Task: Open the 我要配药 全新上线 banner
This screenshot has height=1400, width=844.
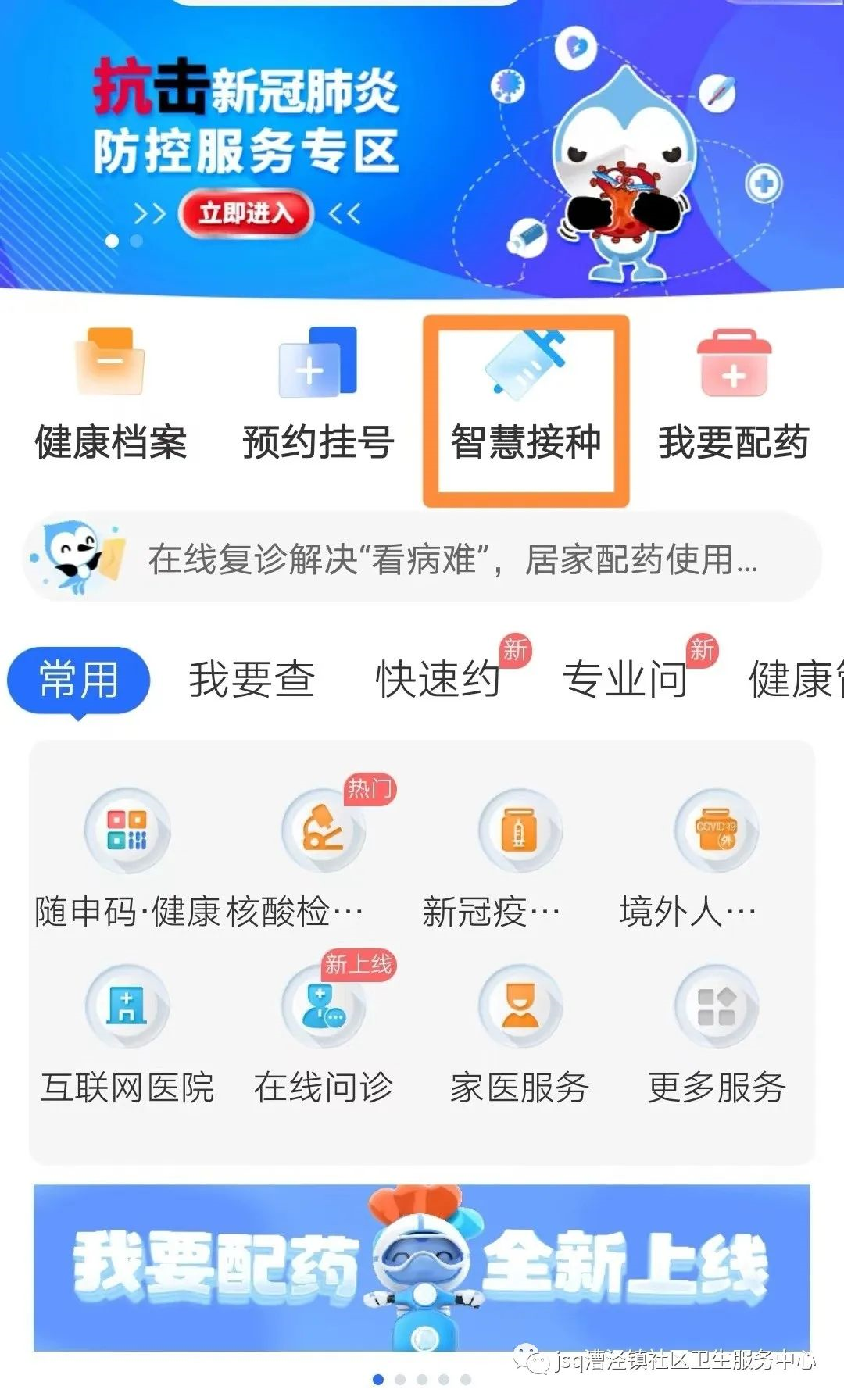Action: [x=422, y=1267]
